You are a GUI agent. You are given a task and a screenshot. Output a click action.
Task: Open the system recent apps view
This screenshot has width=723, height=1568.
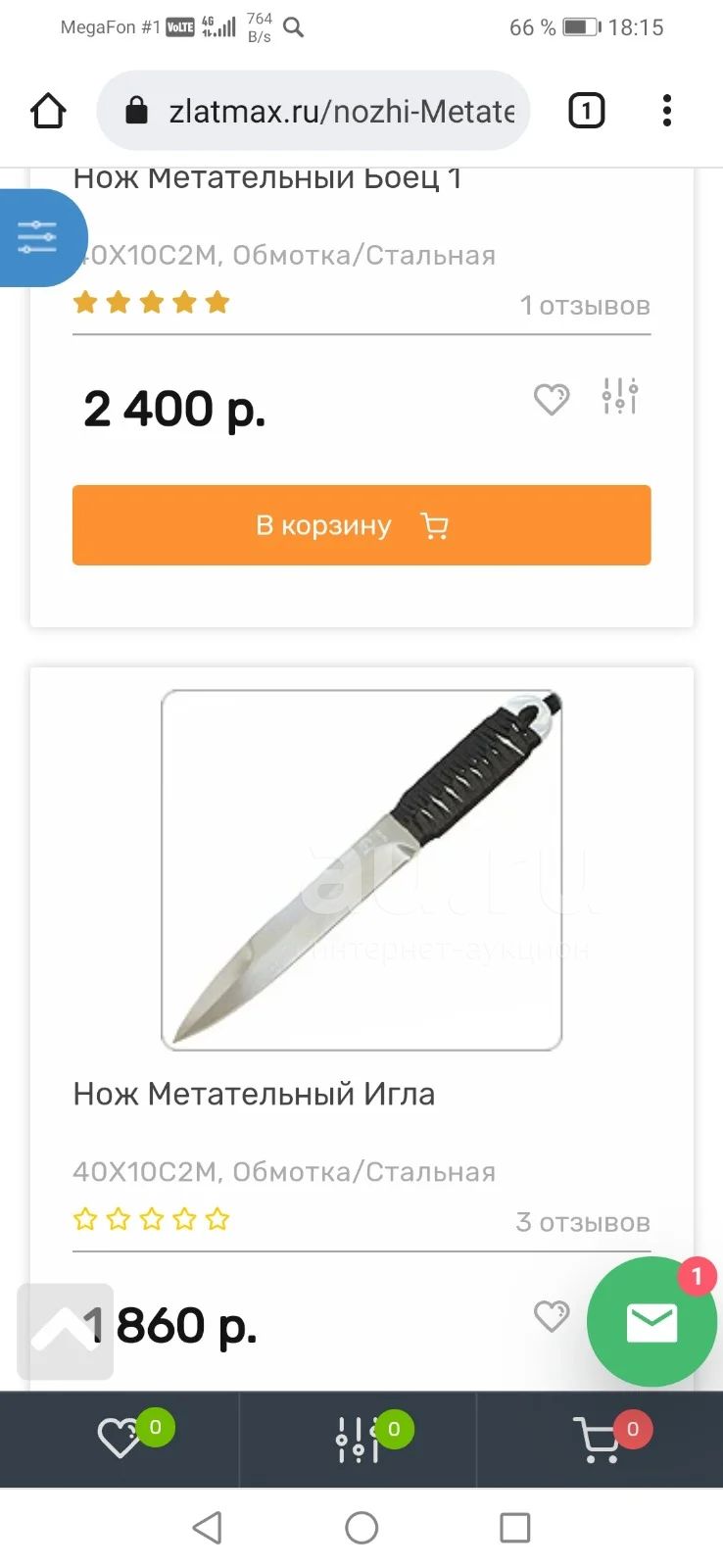tap(514, 1527)
